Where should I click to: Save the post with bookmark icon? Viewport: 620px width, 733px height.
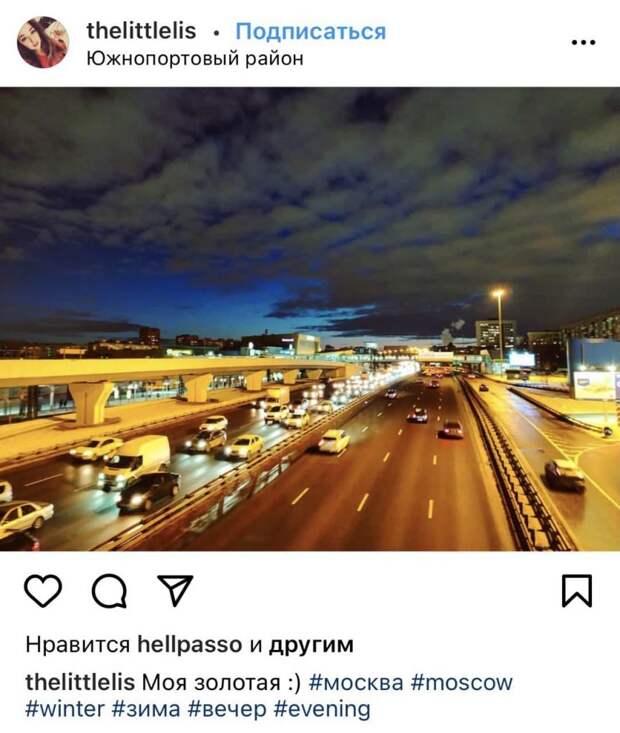[x=576, y=591]
